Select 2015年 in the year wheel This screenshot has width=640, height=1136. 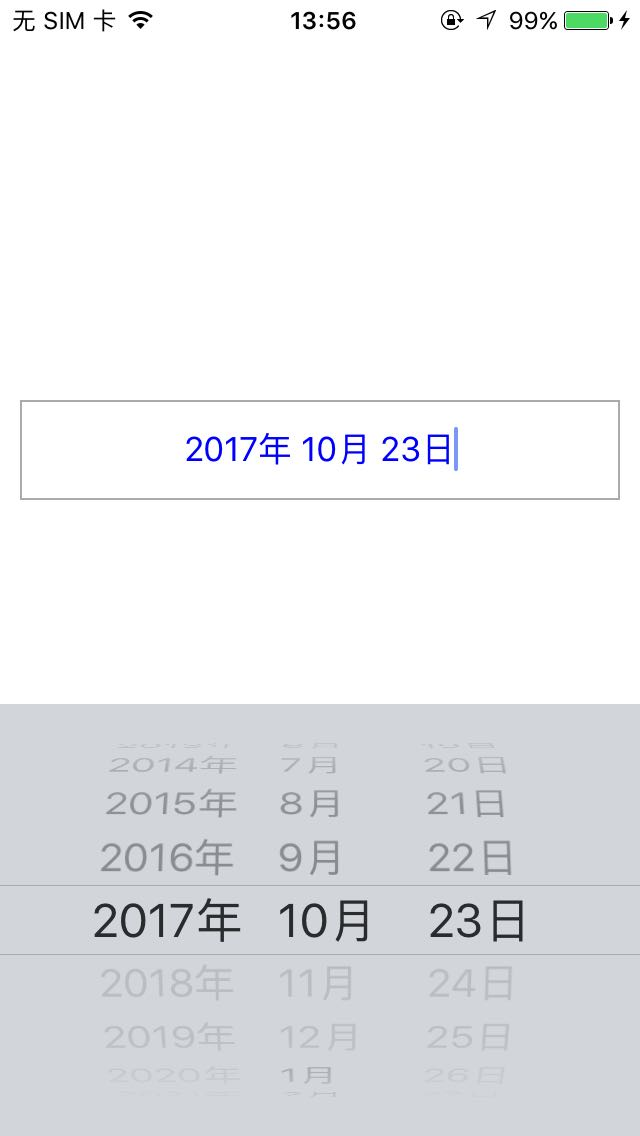pyautogui.click(x=171, y=803)
